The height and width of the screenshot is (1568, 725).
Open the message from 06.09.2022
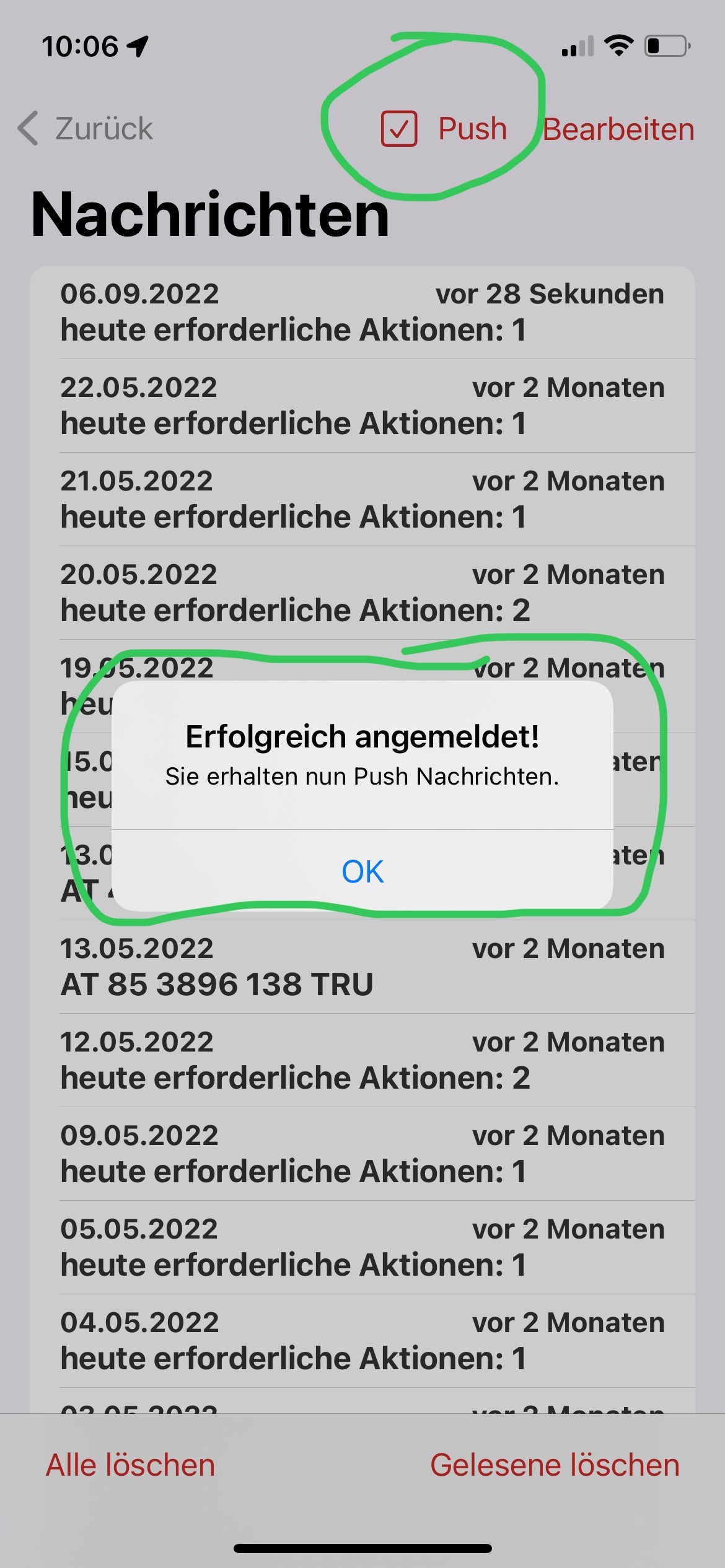[x=362, y=312]
